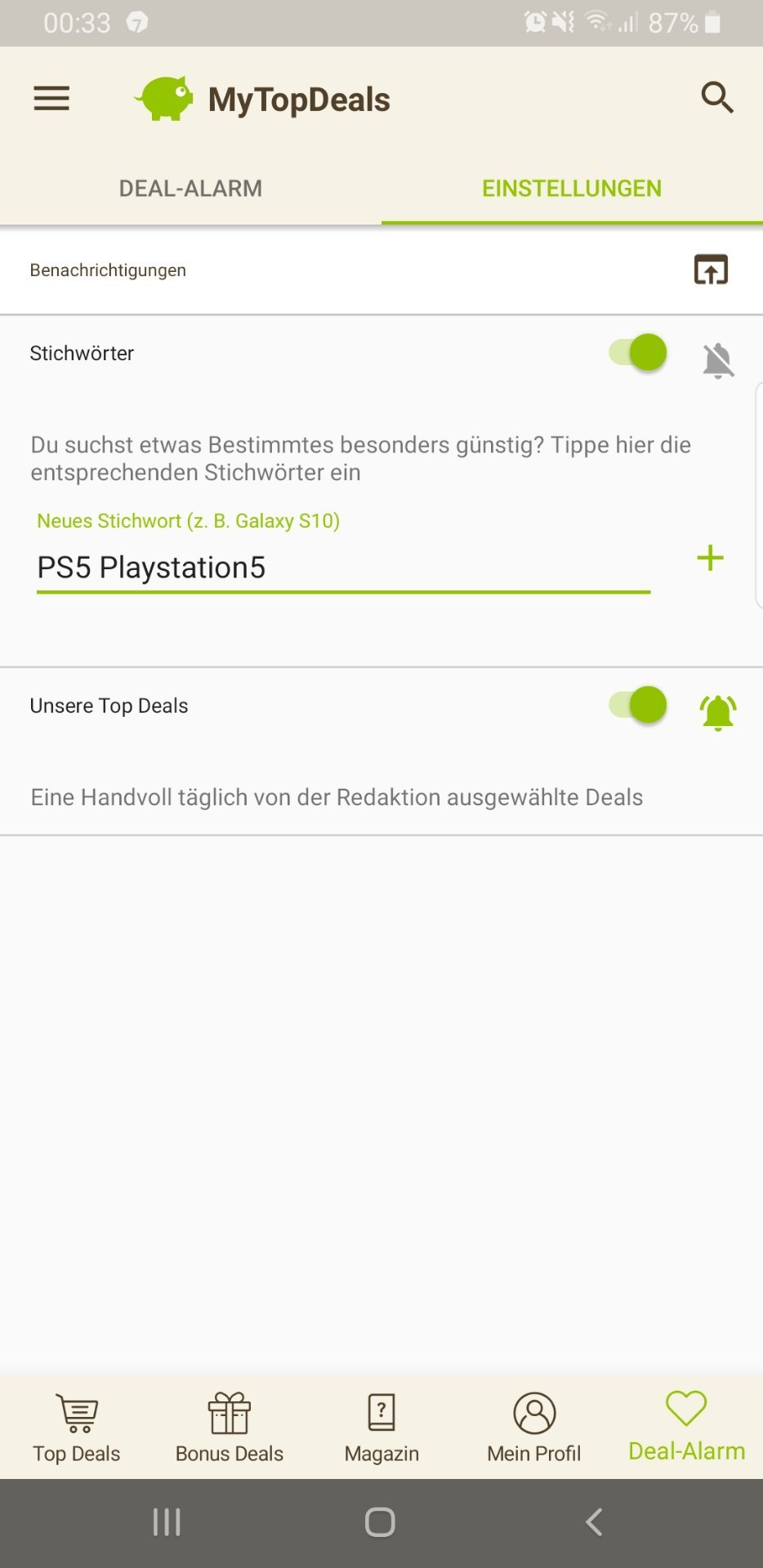Open system notification settings next to Benachrichtigungen
763x1568 pixels.
710,269
